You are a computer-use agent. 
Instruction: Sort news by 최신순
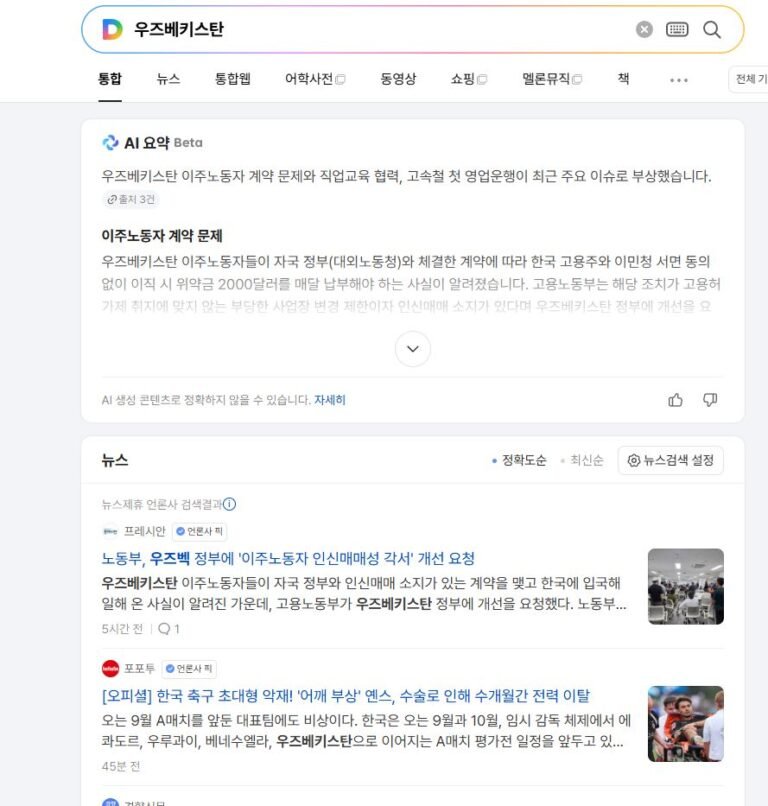coord(582,460)
